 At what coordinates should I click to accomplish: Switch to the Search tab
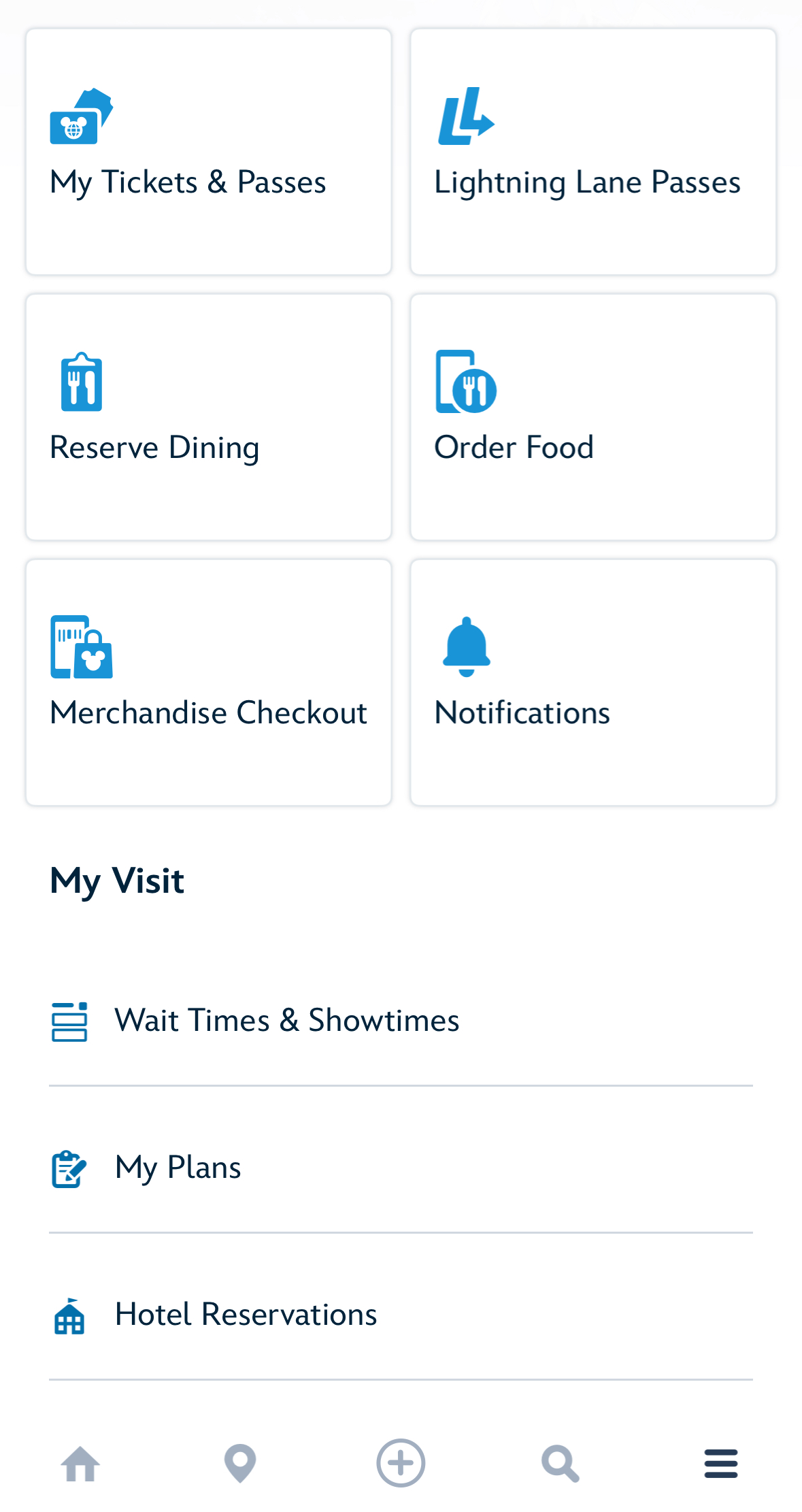pyautogui.click(x=561, y=1463)
